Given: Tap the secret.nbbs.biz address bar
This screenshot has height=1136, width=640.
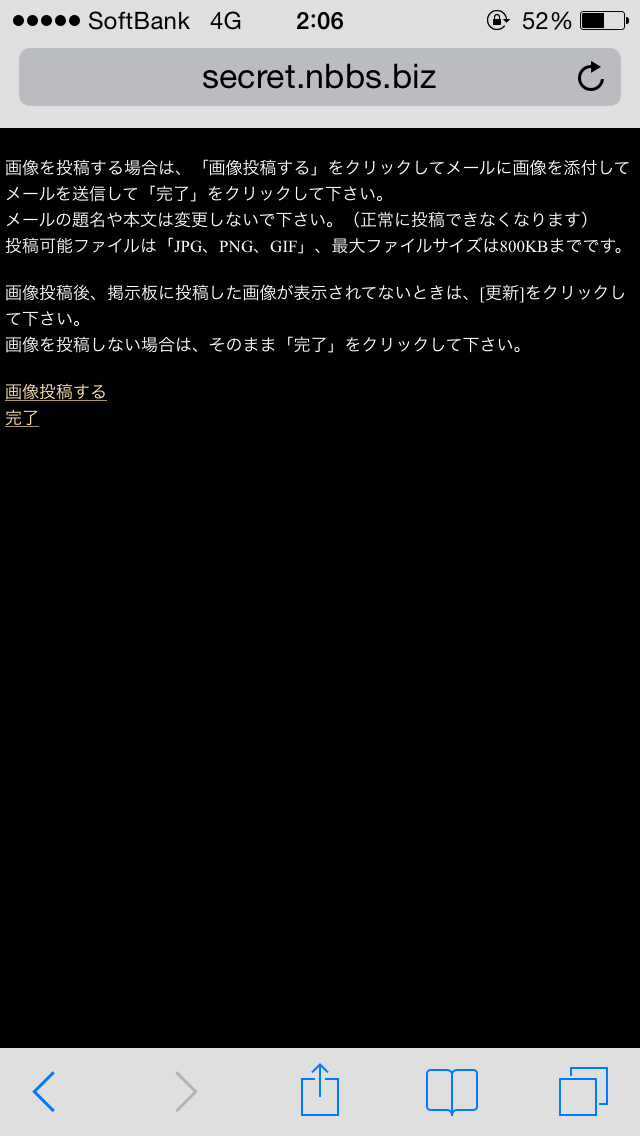Looking at the screenshot, I should click(x=320, y=77).
